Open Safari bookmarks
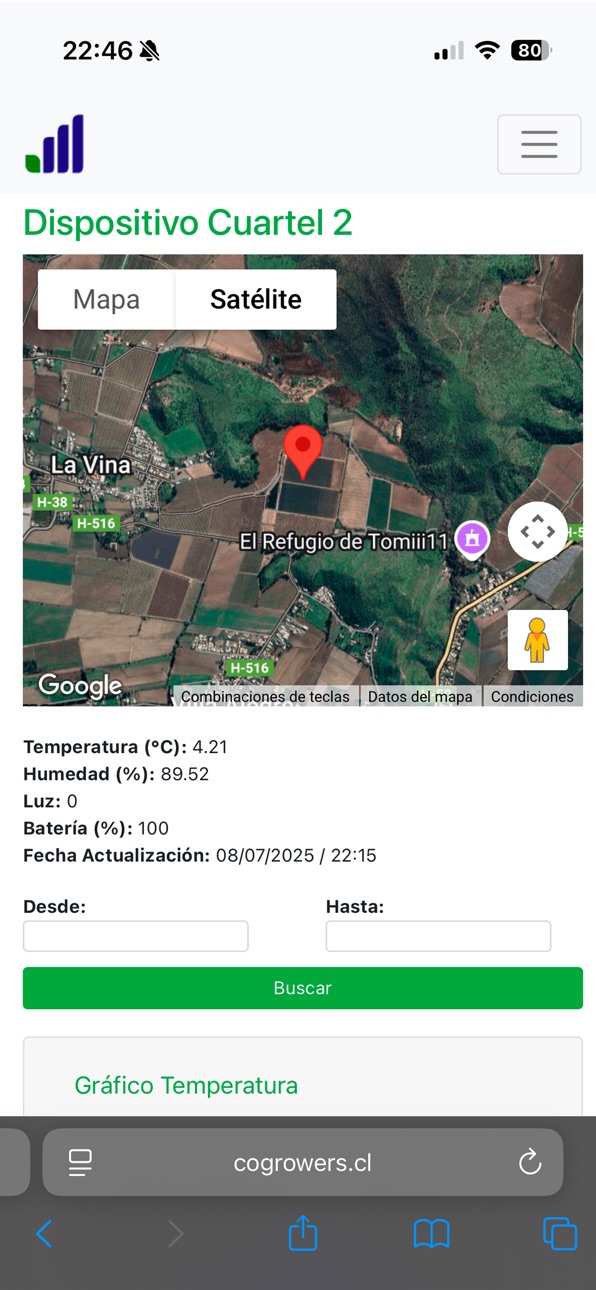This screenshot has width=596, height=1290. tap(431, 1234)
